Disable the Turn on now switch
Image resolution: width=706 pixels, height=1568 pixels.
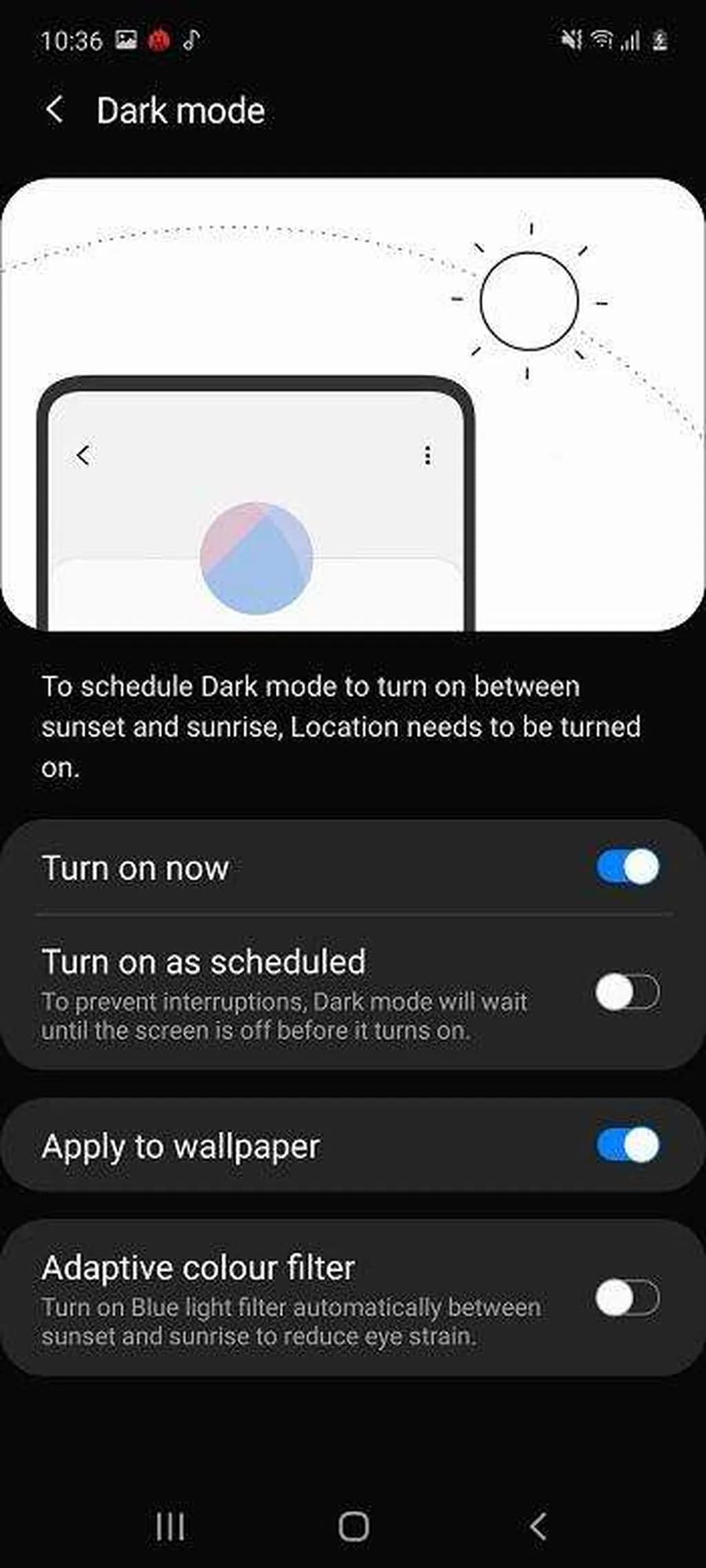coord(627,867)
